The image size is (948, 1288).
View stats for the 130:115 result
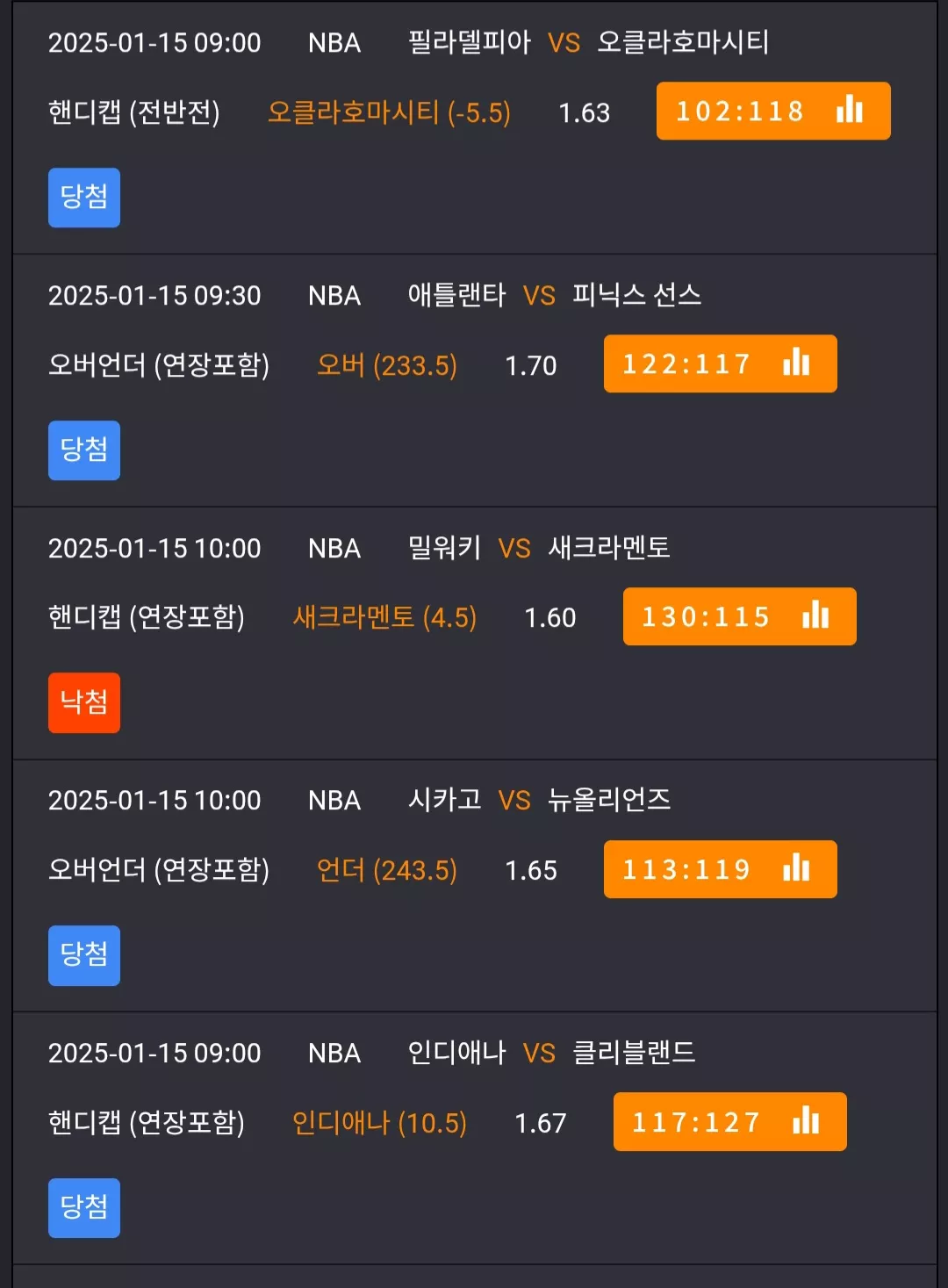click(739, 616)
